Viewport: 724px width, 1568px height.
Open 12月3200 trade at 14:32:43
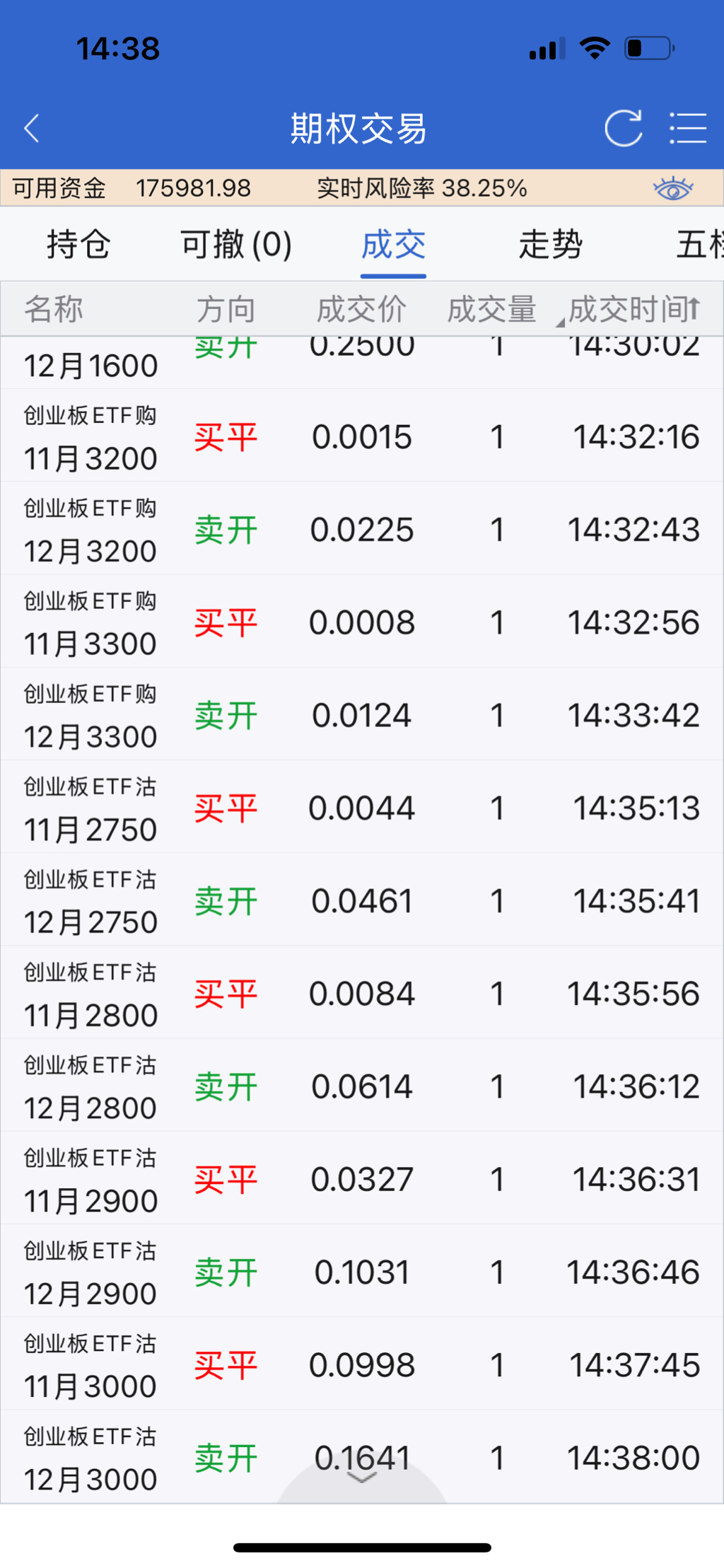pyautogui.click(x=362, y=529)
